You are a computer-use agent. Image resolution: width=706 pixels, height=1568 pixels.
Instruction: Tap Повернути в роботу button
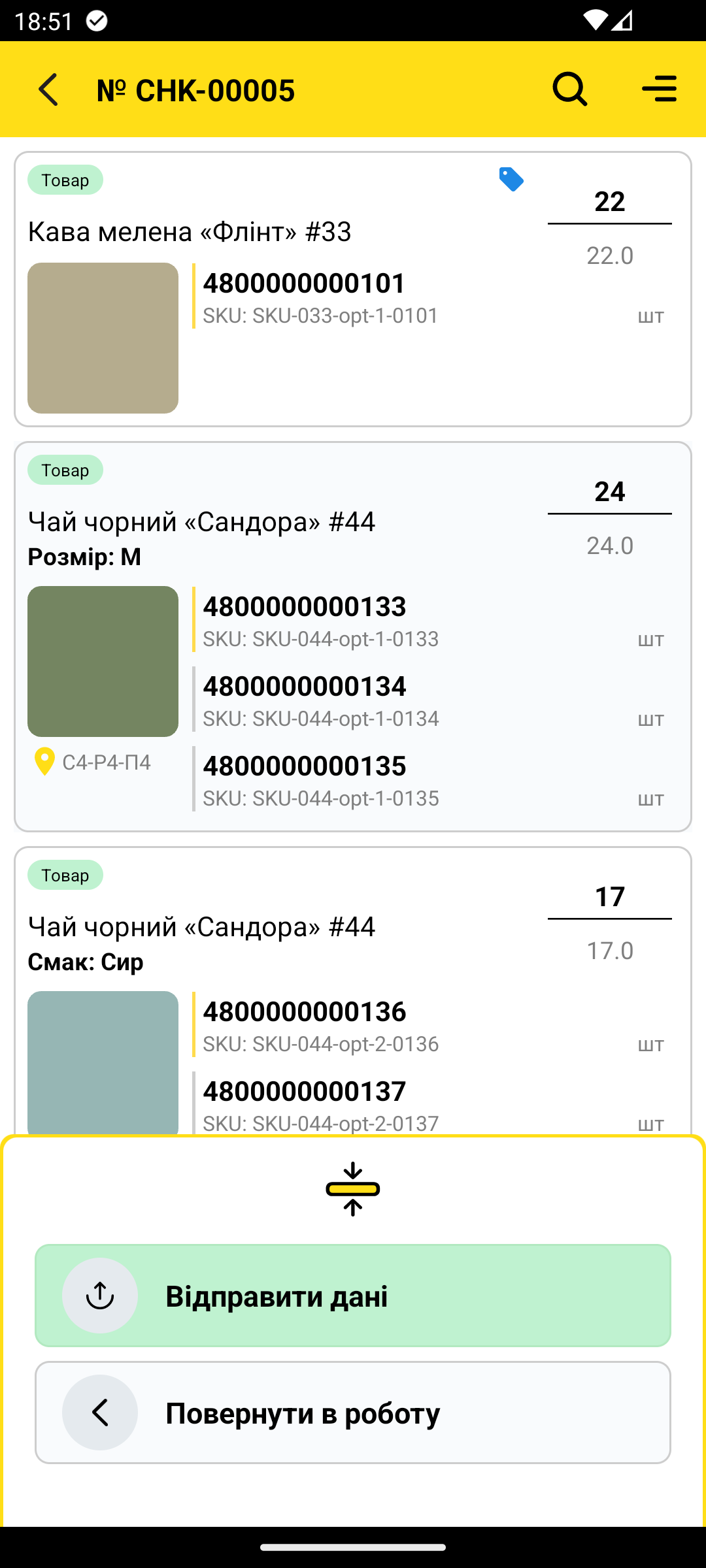coord(353,1413)
